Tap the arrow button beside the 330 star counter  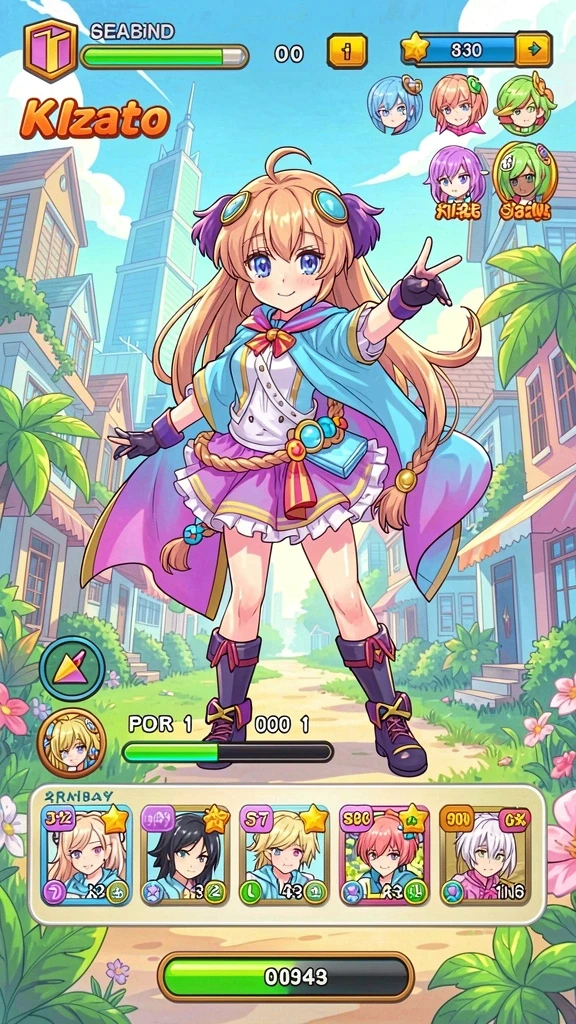533,50
